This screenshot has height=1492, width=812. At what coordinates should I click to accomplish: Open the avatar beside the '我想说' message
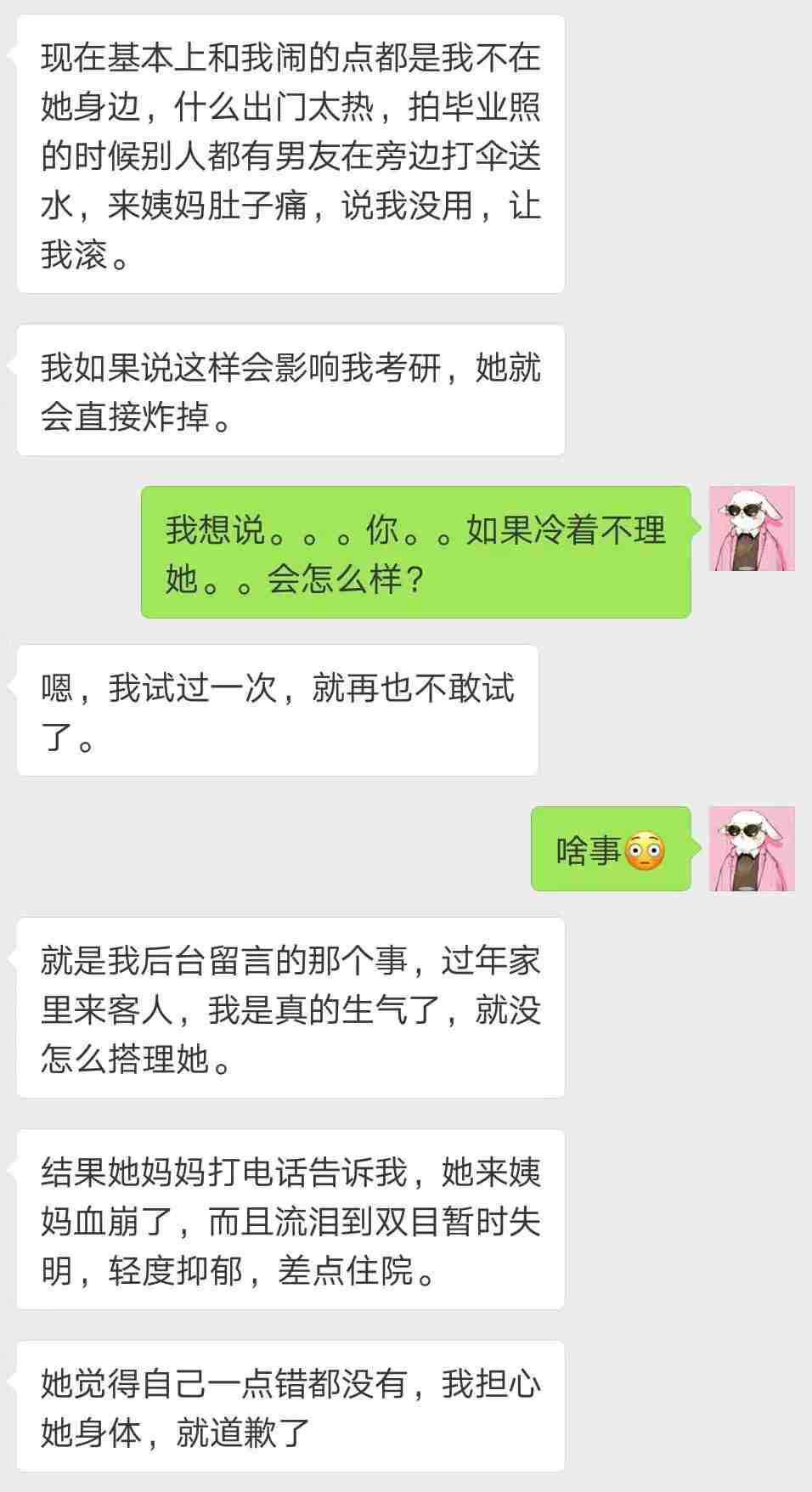click(x=752, y=528)
